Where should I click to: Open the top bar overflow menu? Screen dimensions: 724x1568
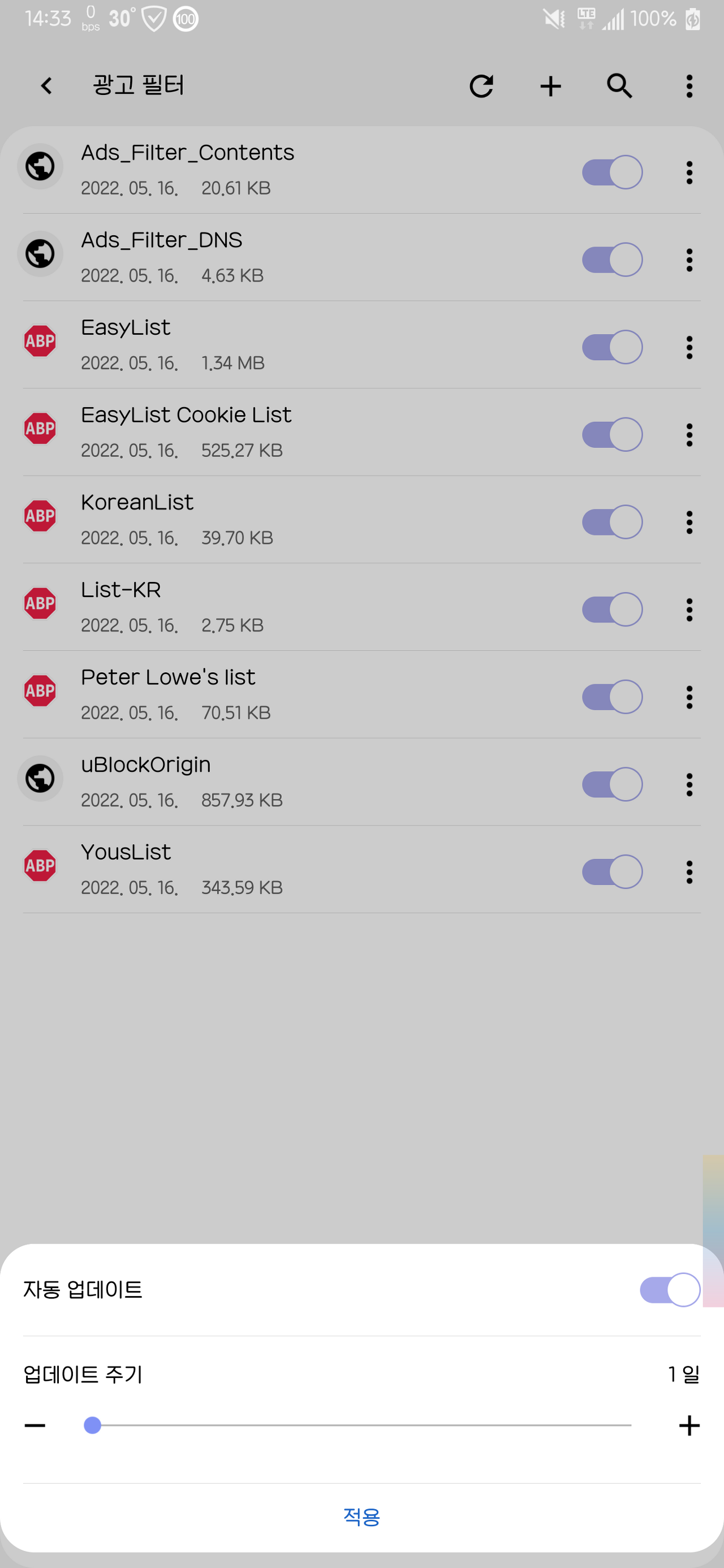(x=689, y=86)
